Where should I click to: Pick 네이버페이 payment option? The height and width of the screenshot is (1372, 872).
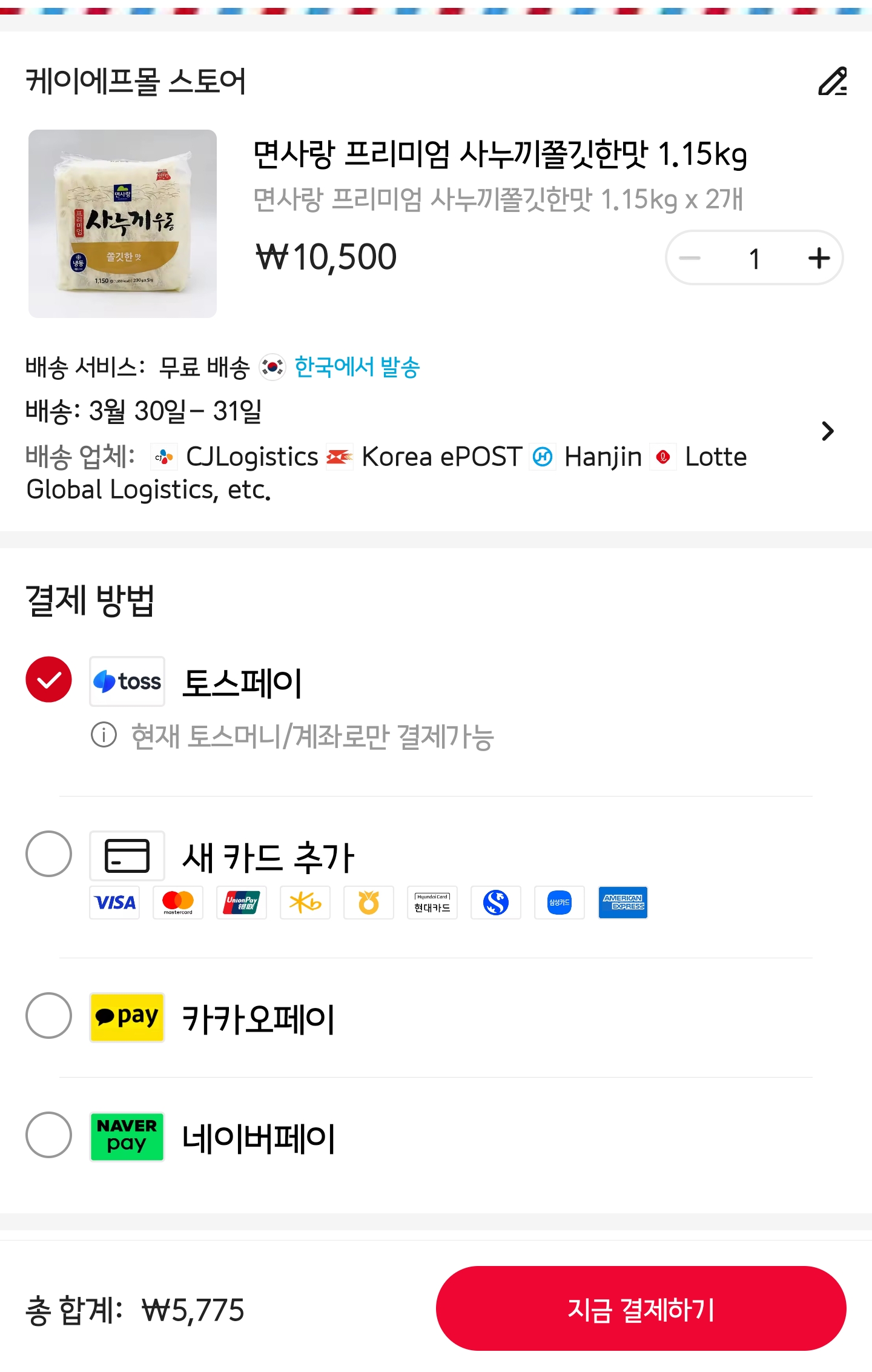click(48, 1135)
